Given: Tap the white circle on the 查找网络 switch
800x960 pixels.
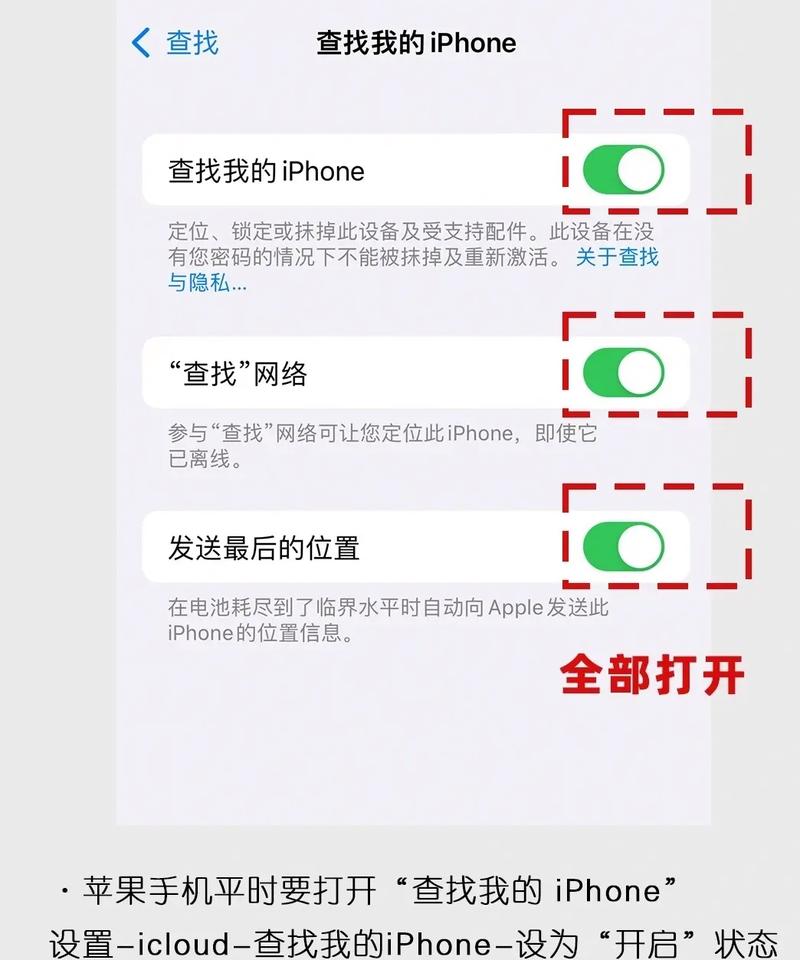Looking at the screenshot, I should click(x=640, y=371).
